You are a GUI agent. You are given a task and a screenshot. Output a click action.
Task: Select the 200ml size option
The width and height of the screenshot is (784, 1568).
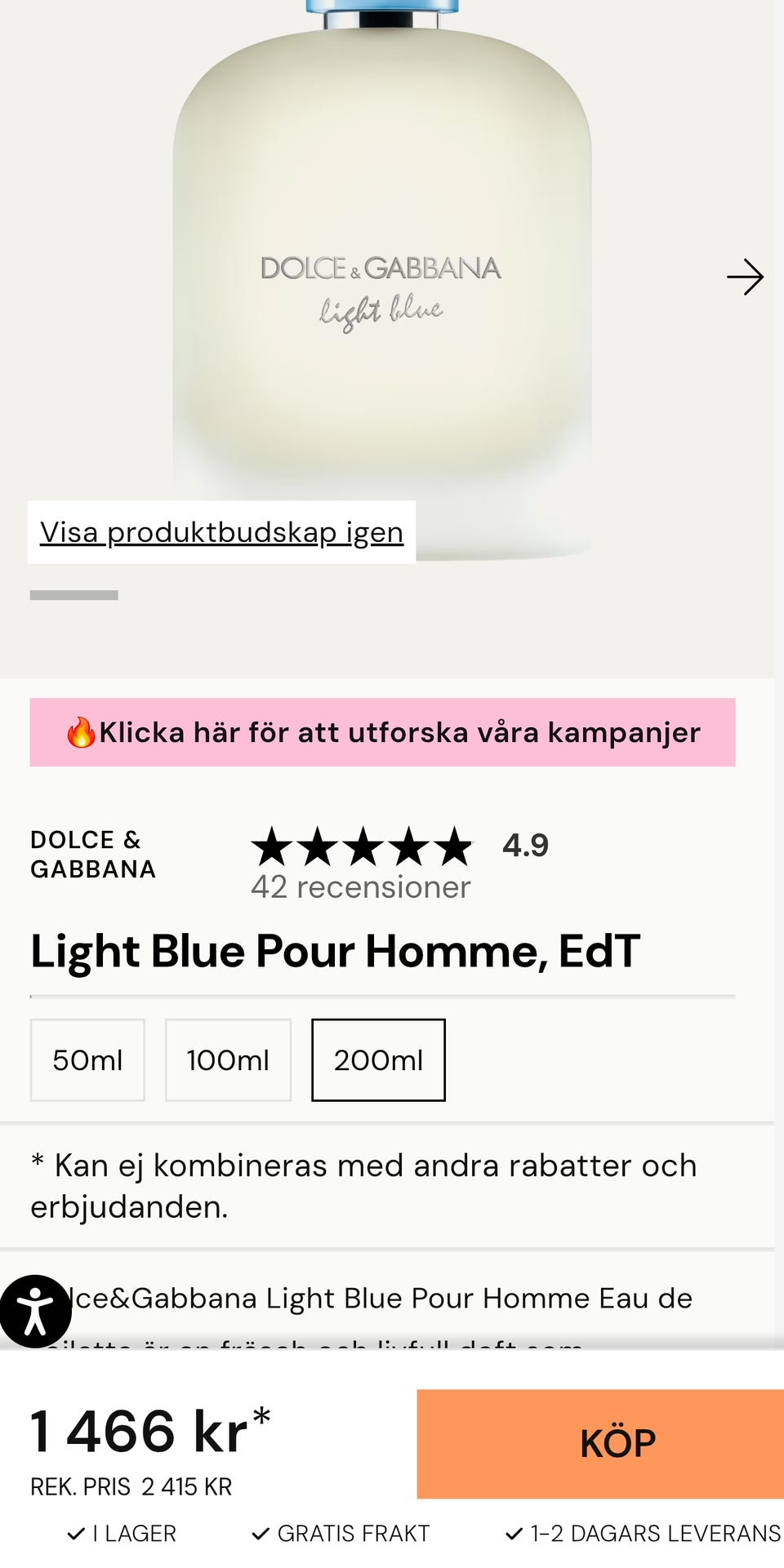point(378,1060)
